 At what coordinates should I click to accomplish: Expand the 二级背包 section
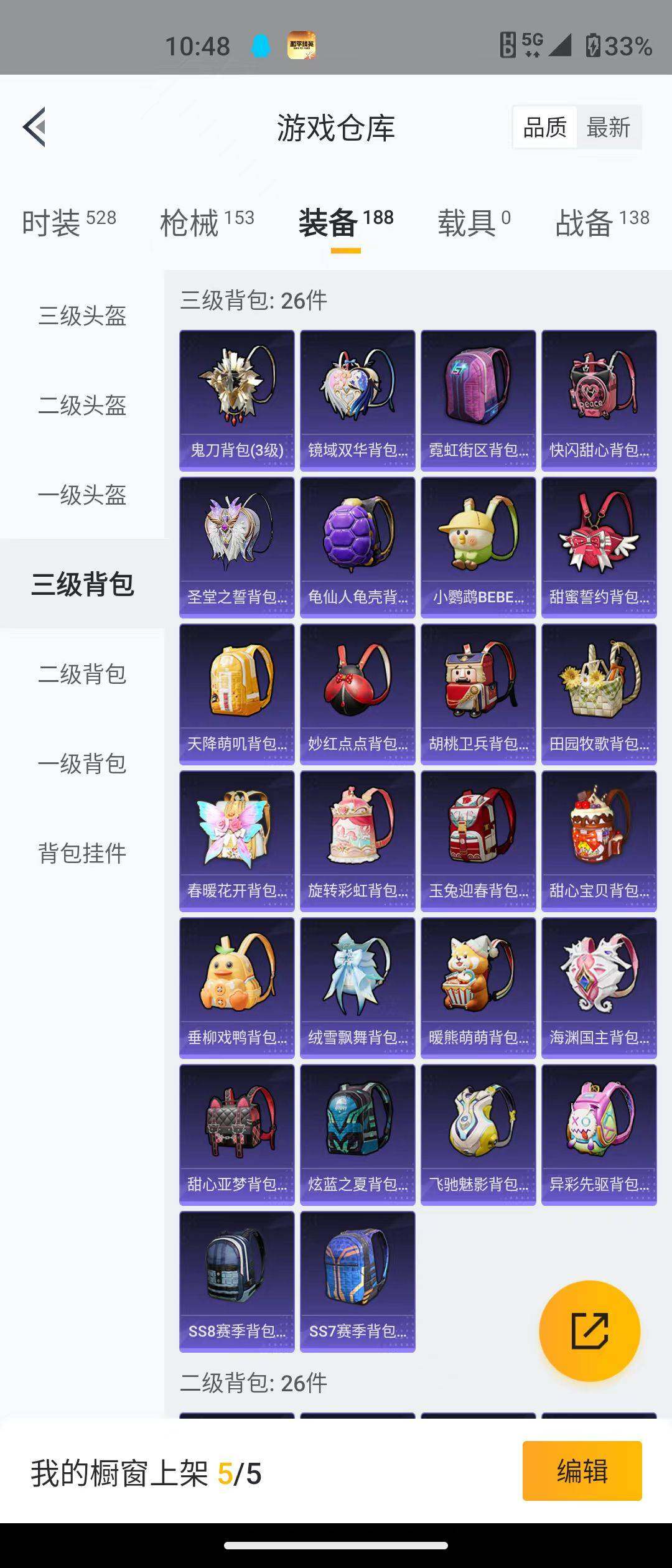point(83,675)
